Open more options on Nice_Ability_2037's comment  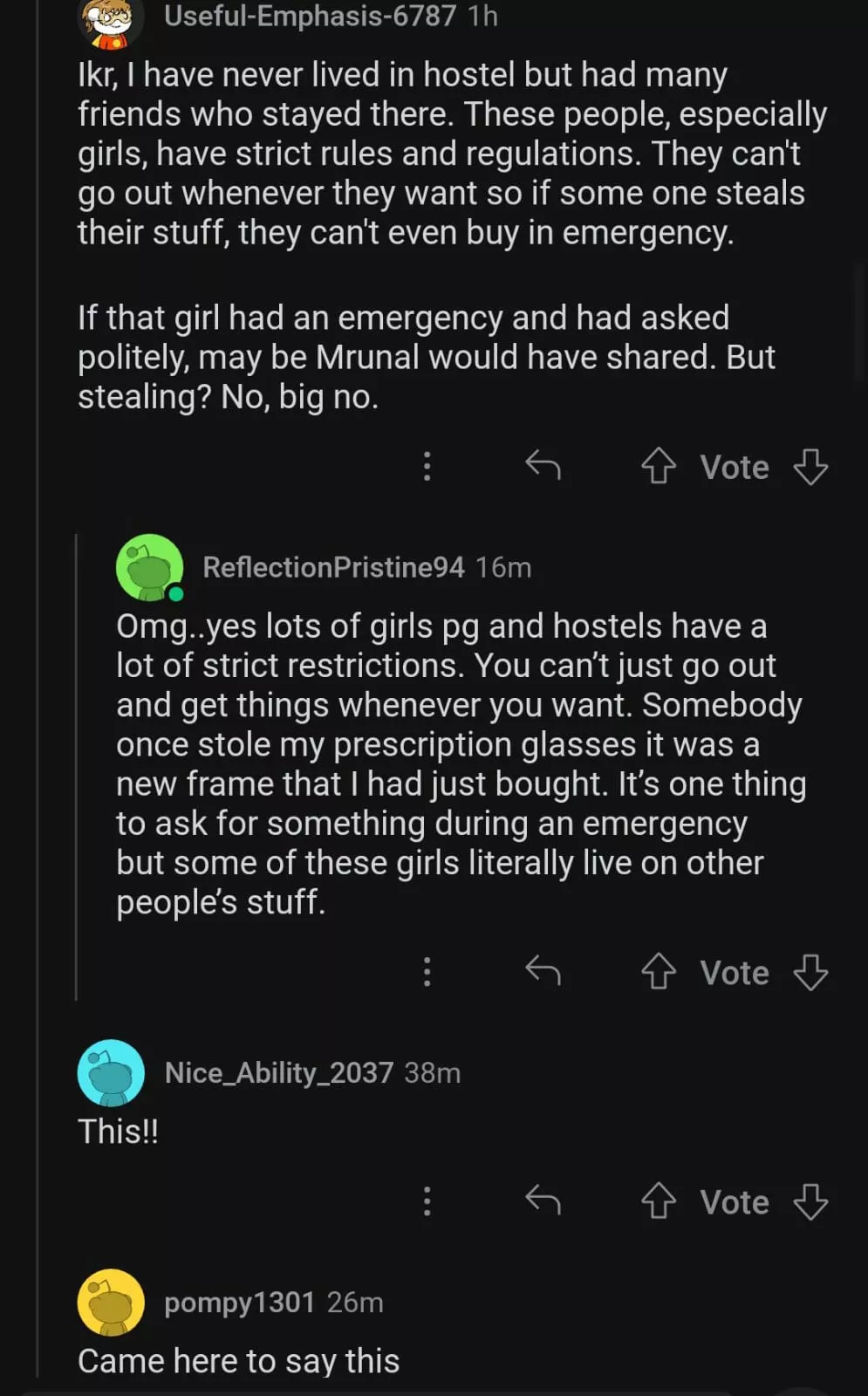427,1201
